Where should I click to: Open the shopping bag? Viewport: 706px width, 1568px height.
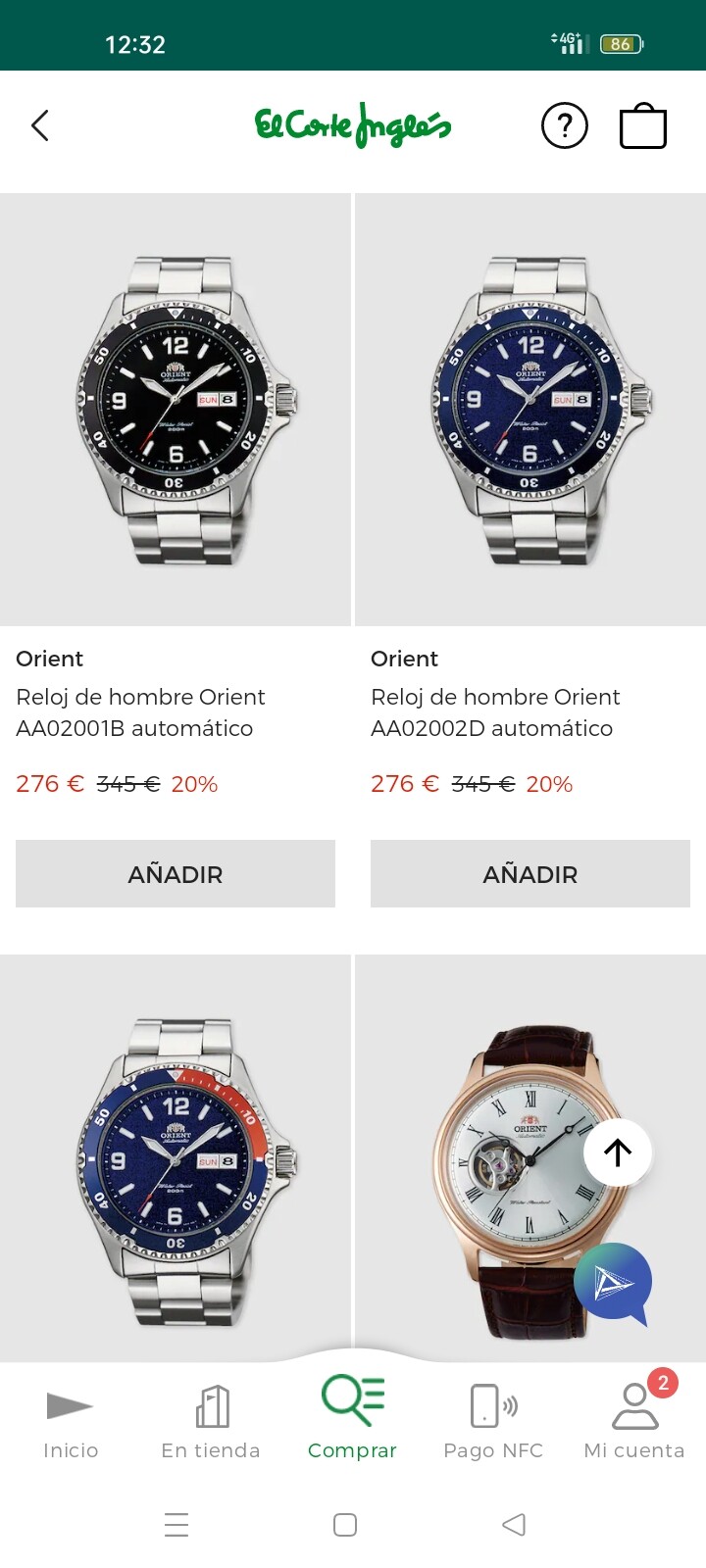643,125
